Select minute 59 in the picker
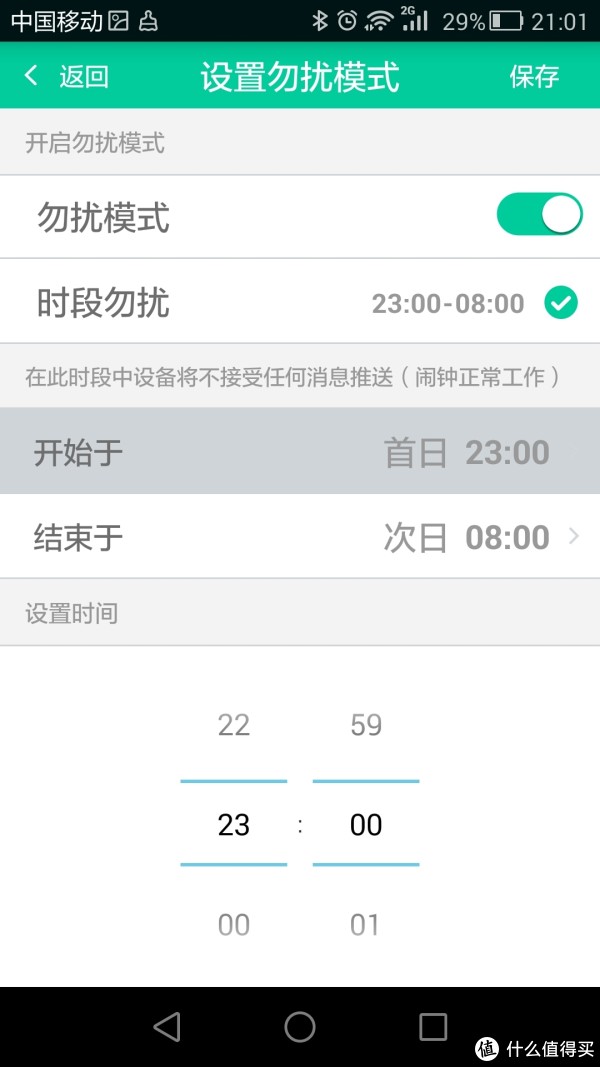Screen dimensions: 600x1067 coord(366,725)
